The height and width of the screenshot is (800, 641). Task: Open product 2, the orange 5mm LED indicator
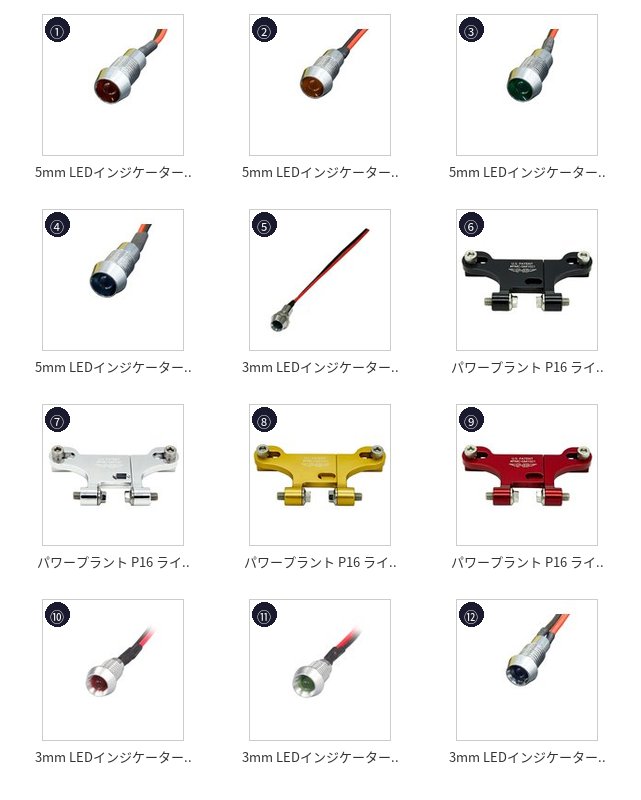tap(320, 85)
